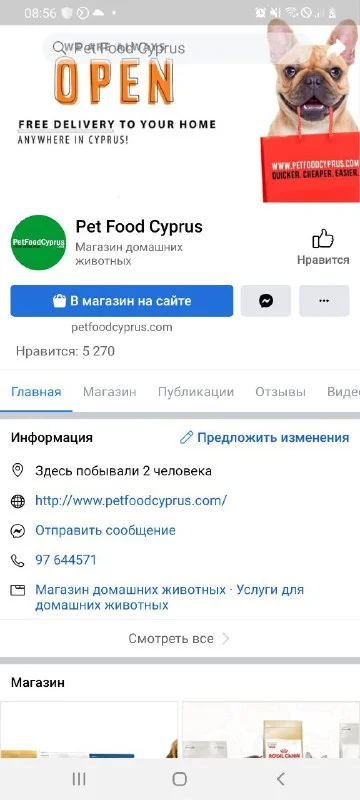Screen dimensions: 360x800
Task: Open the Pet Food Cyprus search field
Action: click(176, 48)
